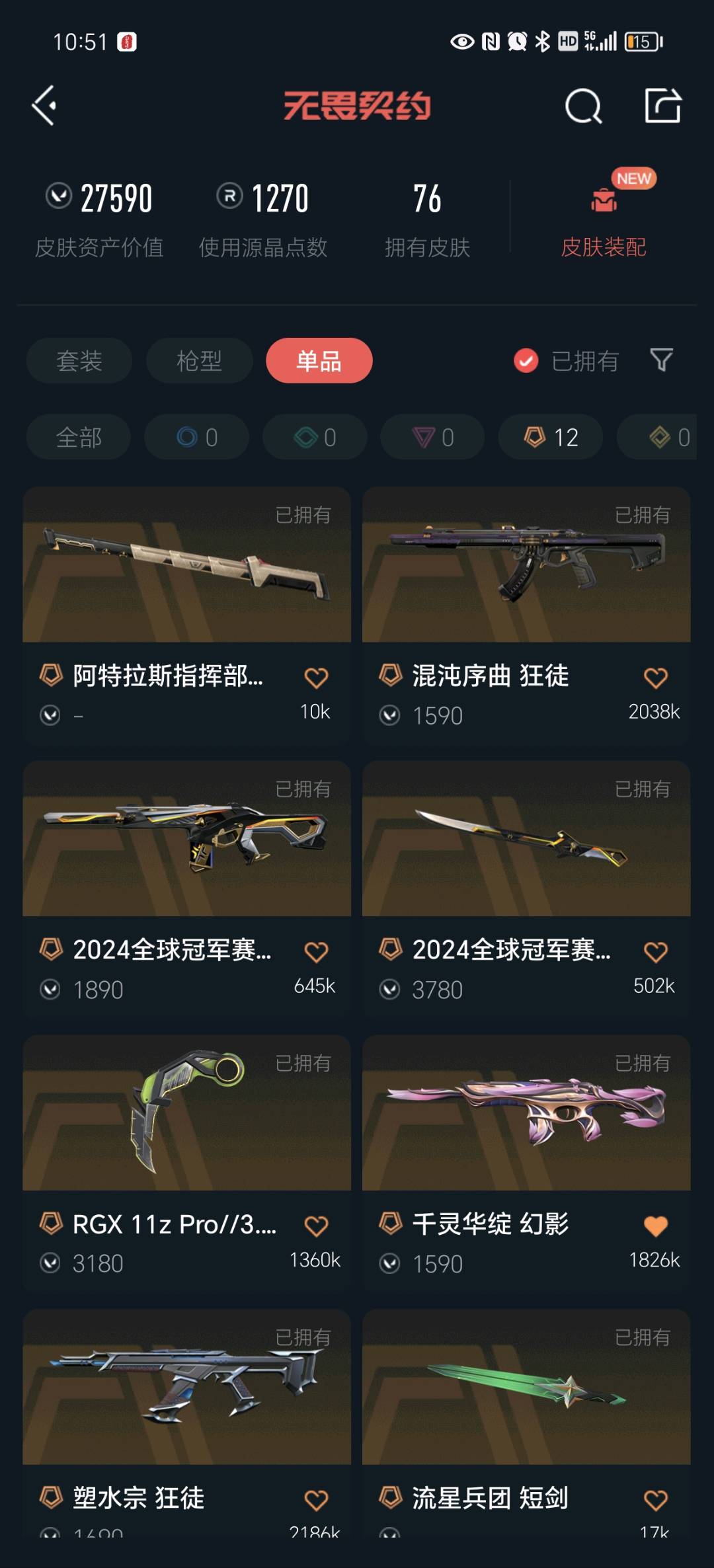The width and height of the screenshot is (714, 1568).
Task: Select the 单品 tab
Action: click(x=319, y=361)
